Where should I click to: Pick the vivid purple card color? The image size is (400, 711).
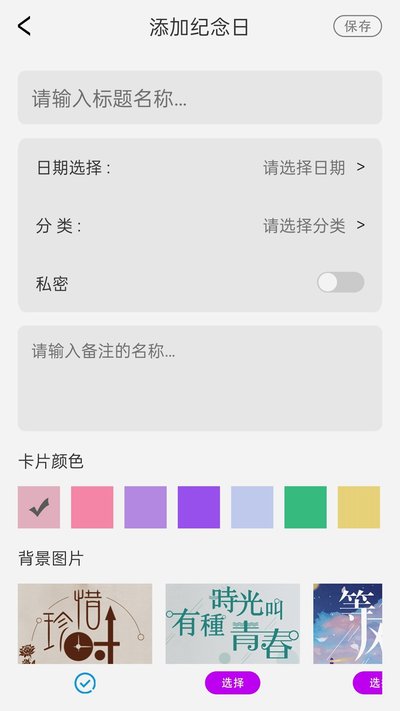pos(199,507)
